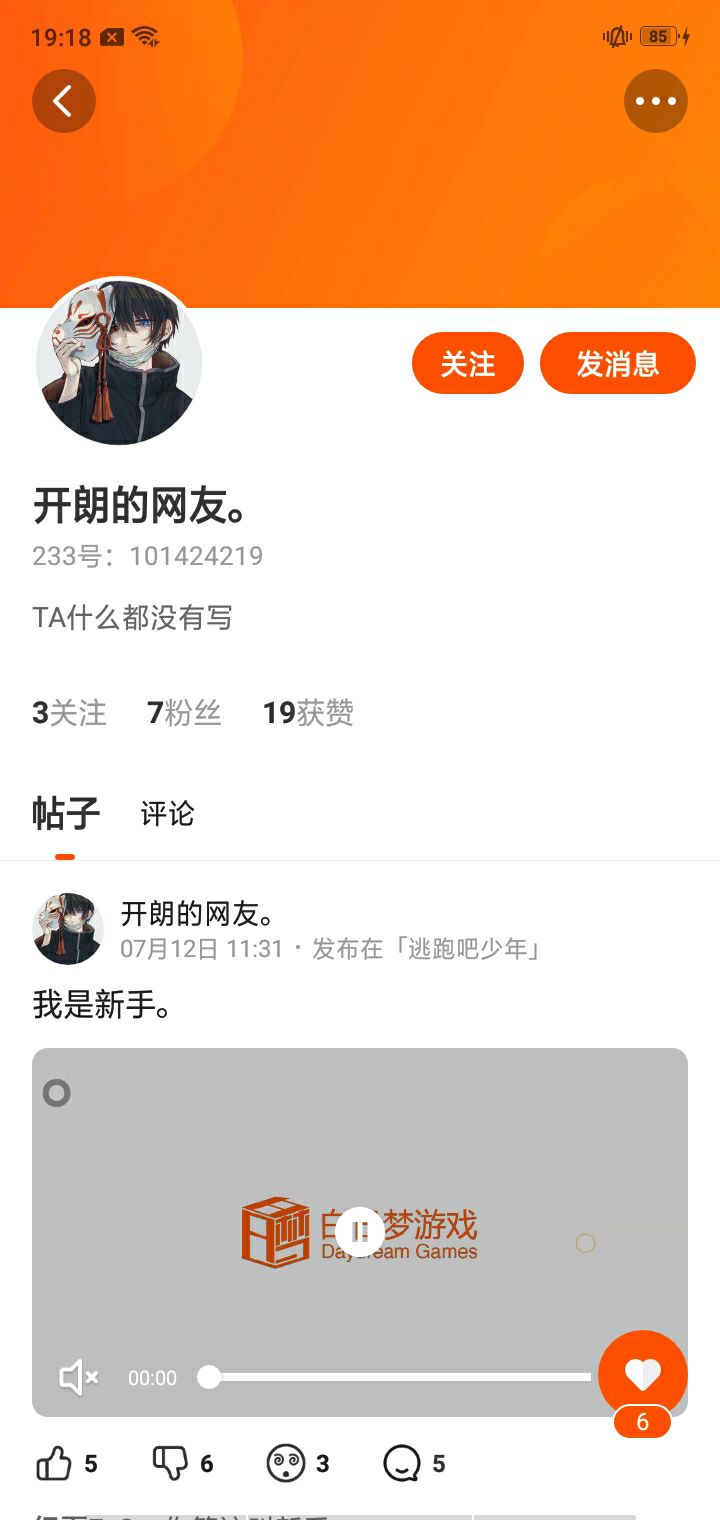Dislike the post with thumbs down
The width and height of the screenshot is (720, 1520).
(182, 1464)
